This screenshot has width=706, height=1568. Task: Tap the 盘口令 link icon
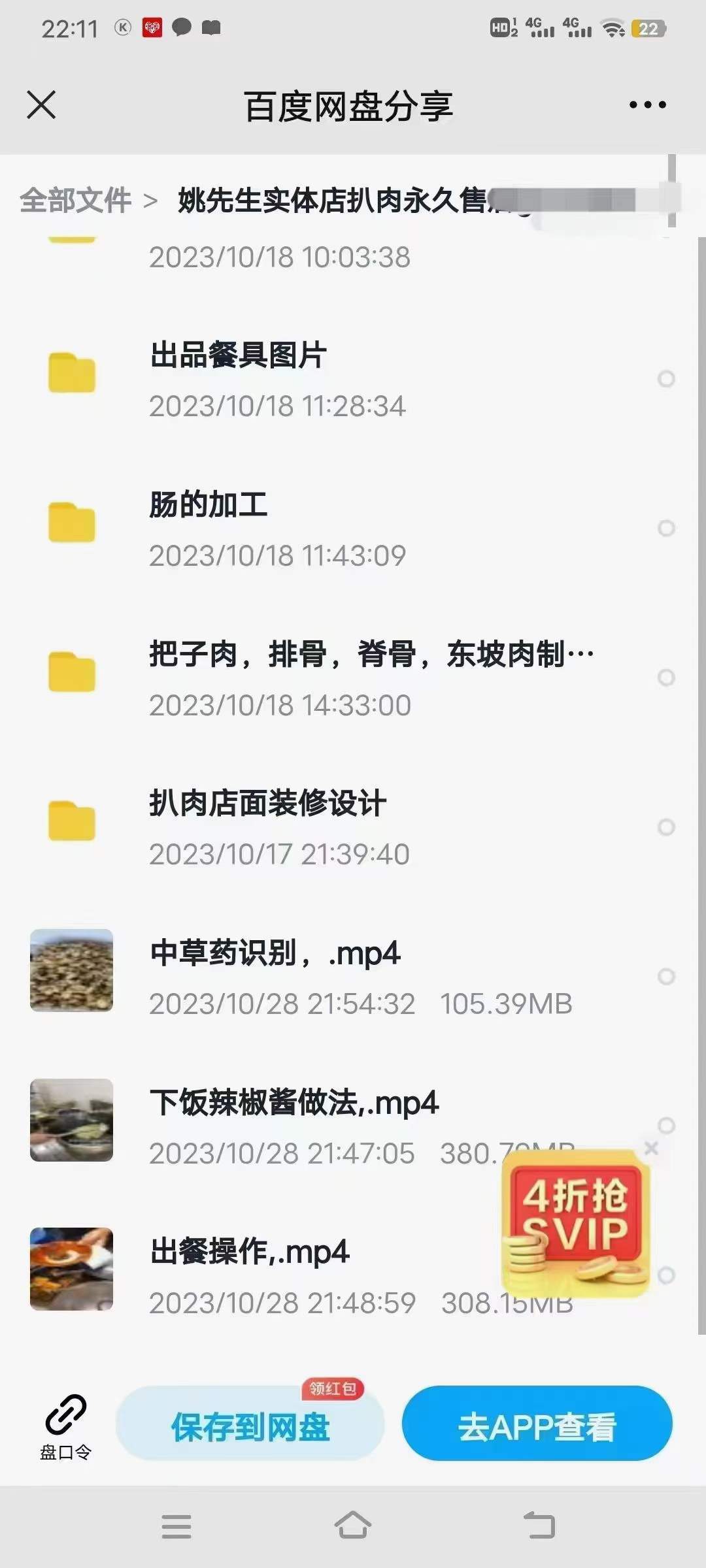[x=65, y=1426]
